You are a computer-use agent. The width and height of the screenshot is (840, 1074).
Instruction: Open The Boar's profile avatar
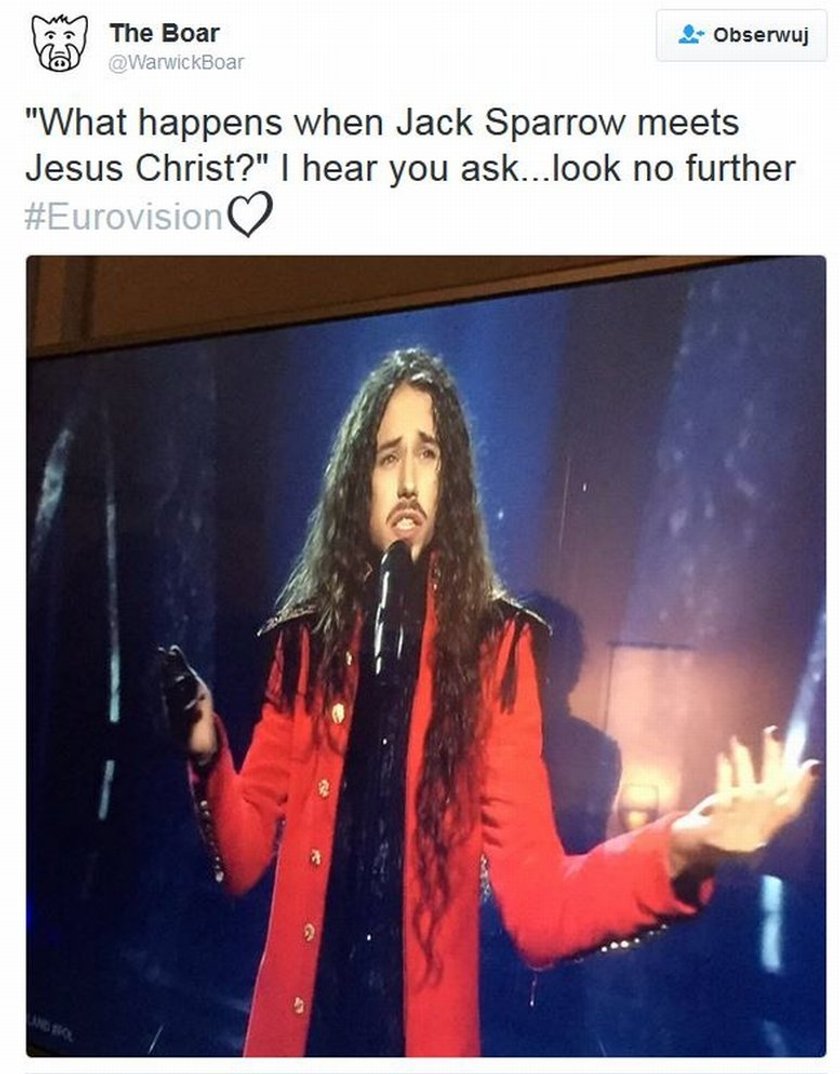coord(59,43)
